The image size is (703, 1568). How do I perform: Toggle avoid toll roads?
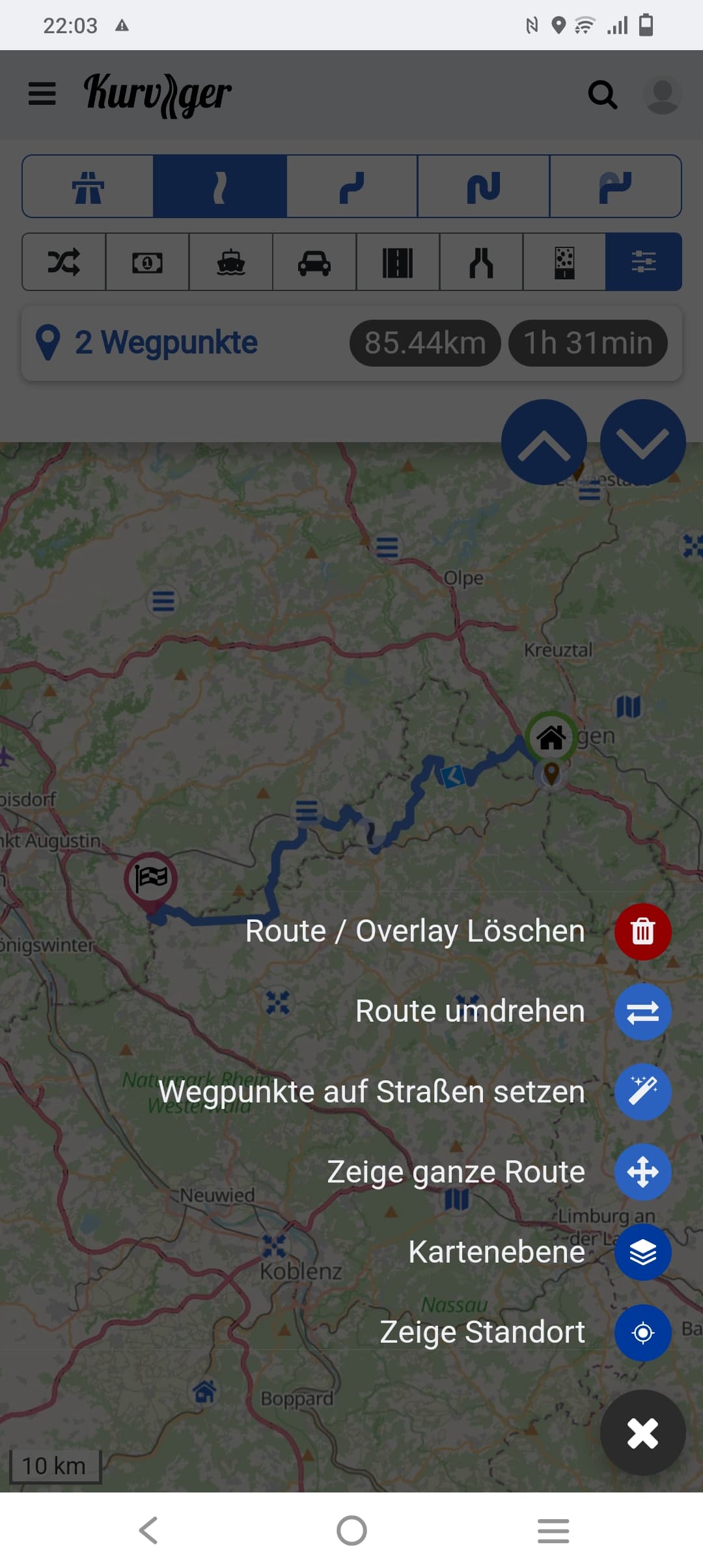pyautogui.click(x=147, y=262)
